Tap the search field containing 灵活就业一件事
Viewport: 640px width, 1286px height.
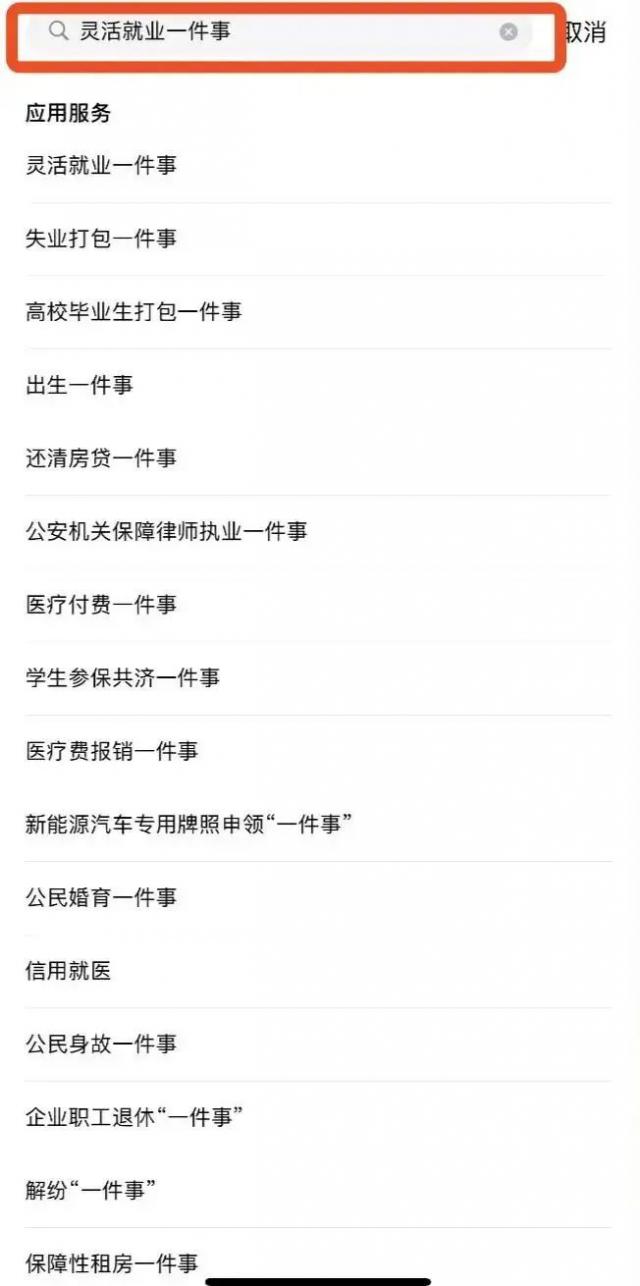(270, 32)
